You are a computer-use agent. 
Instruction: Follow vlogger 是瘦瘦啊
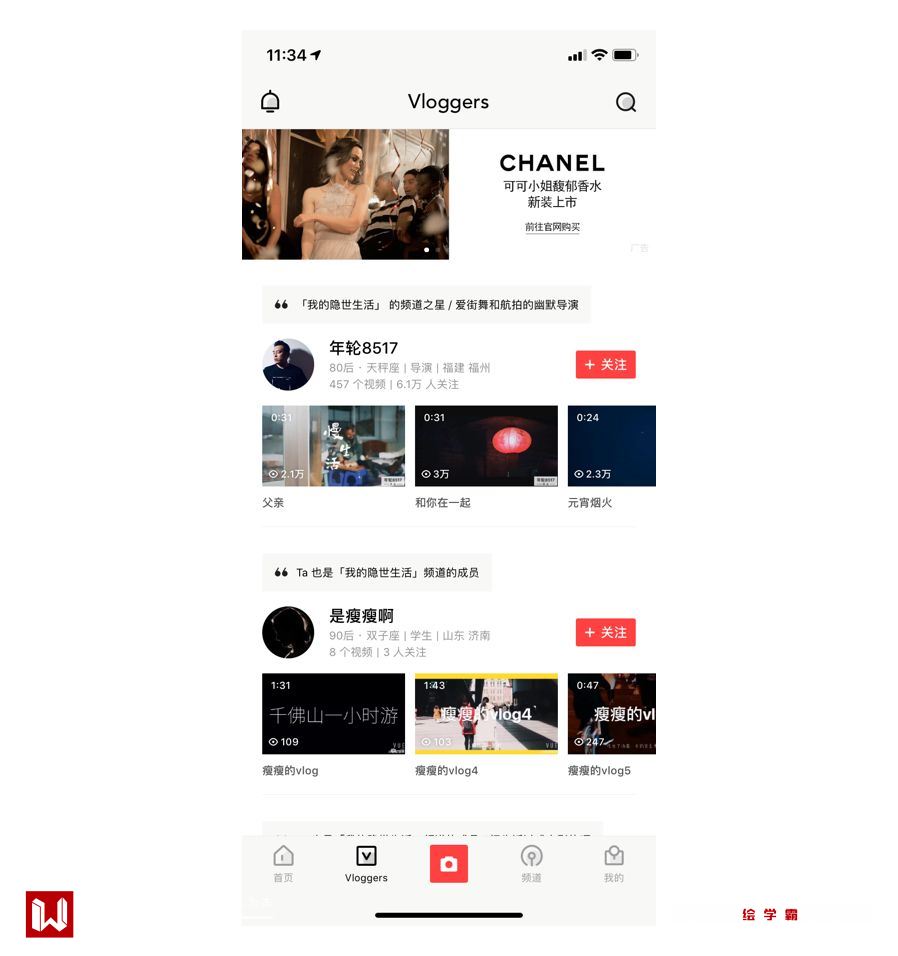605,632
